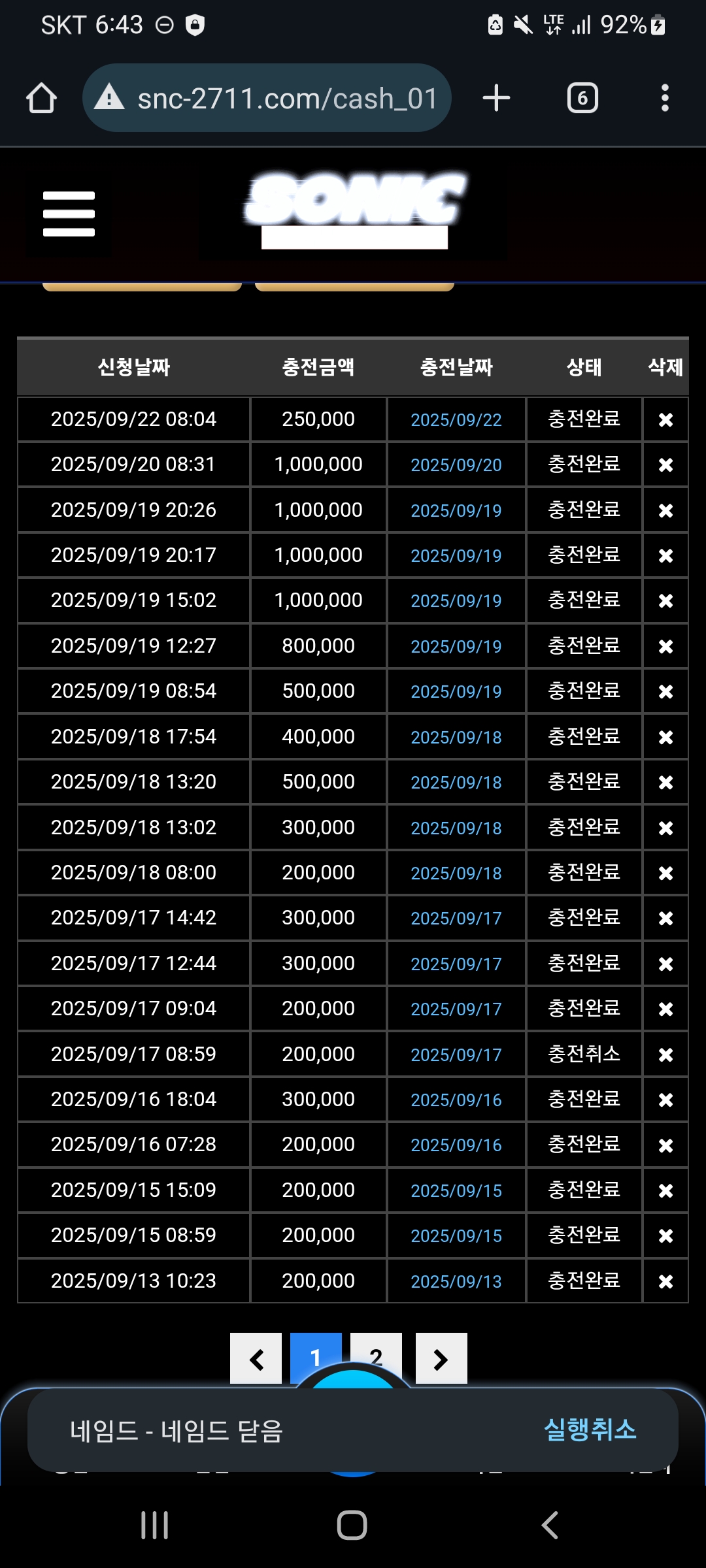Open the browser overflow menu
This screenshot has width=706, height=1568.
point(665,98)
